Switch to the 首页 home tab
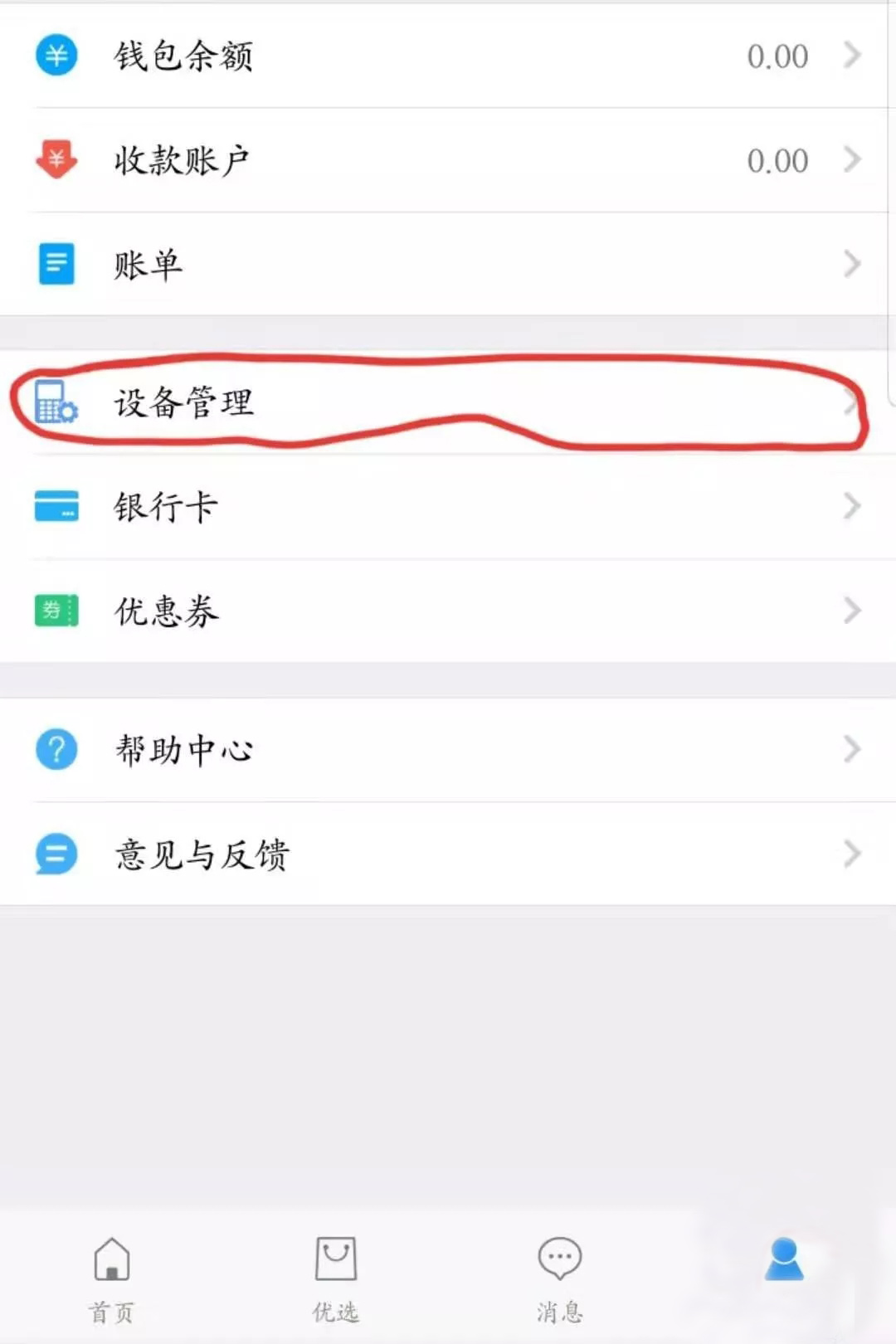Viewport: 896px width, 1344px height. [112, 1278]
